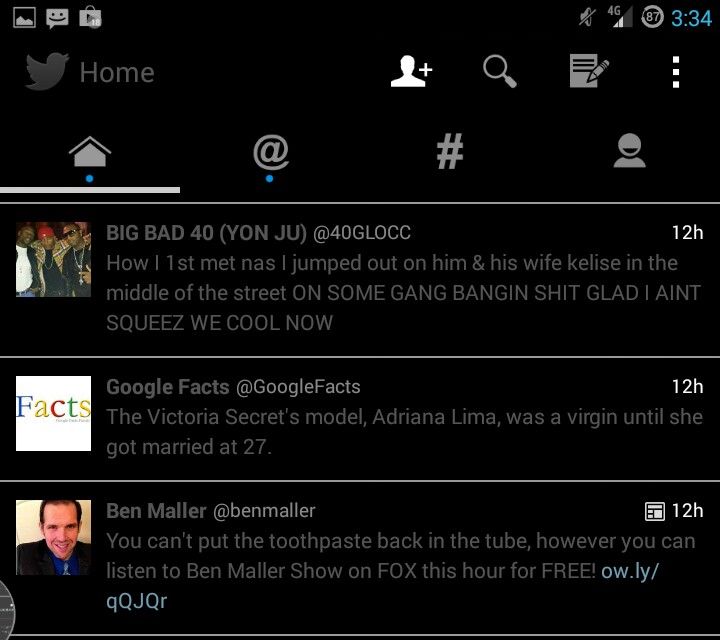This screenshot has height=640, width=720.
Task: Switch to the mentions @ tab
Action: coord(270,154)
